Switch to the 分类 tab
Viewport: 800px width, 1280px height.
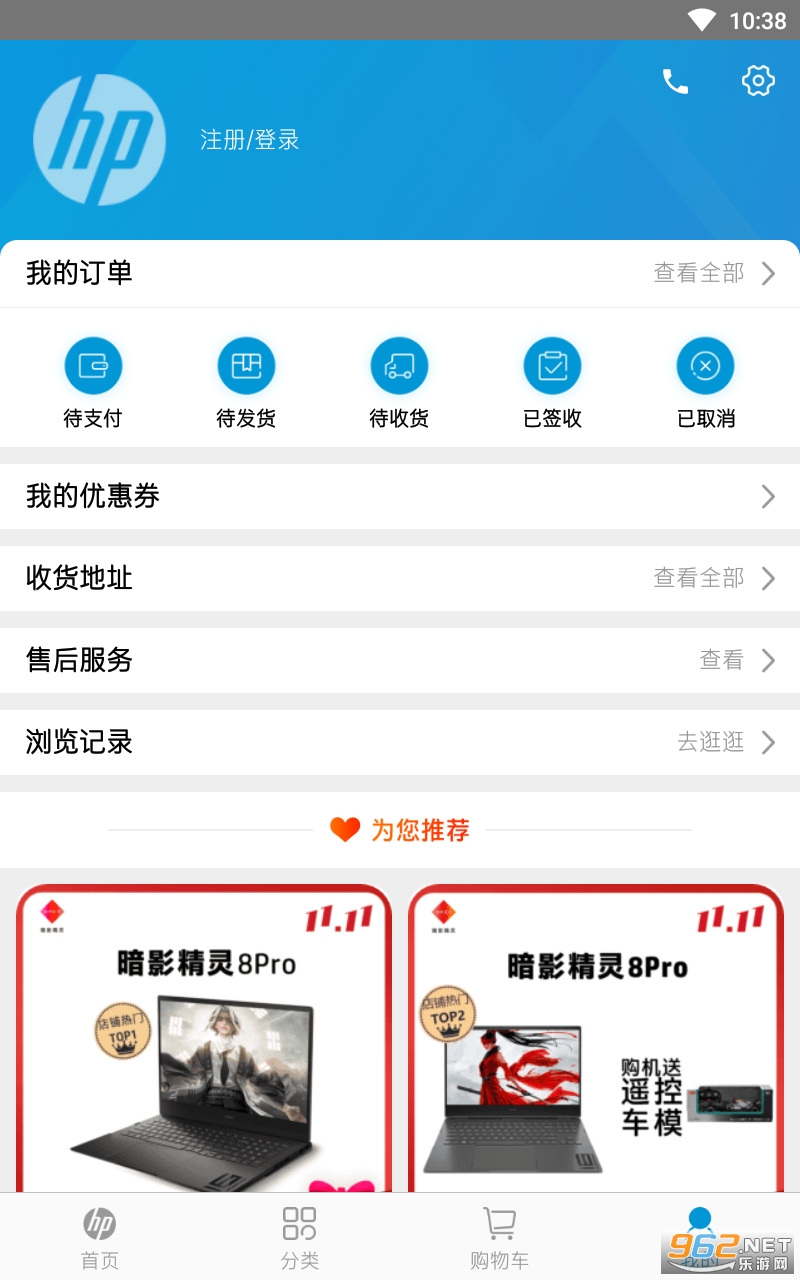tap(300, 1238)
